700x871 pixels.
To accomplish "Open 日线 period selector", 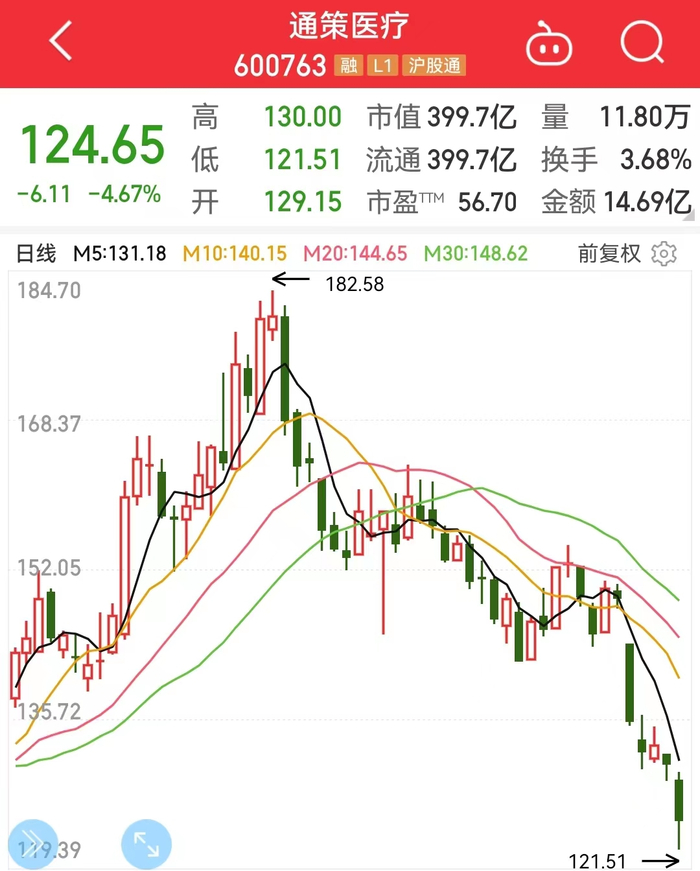I will click(x=36, y=254).
